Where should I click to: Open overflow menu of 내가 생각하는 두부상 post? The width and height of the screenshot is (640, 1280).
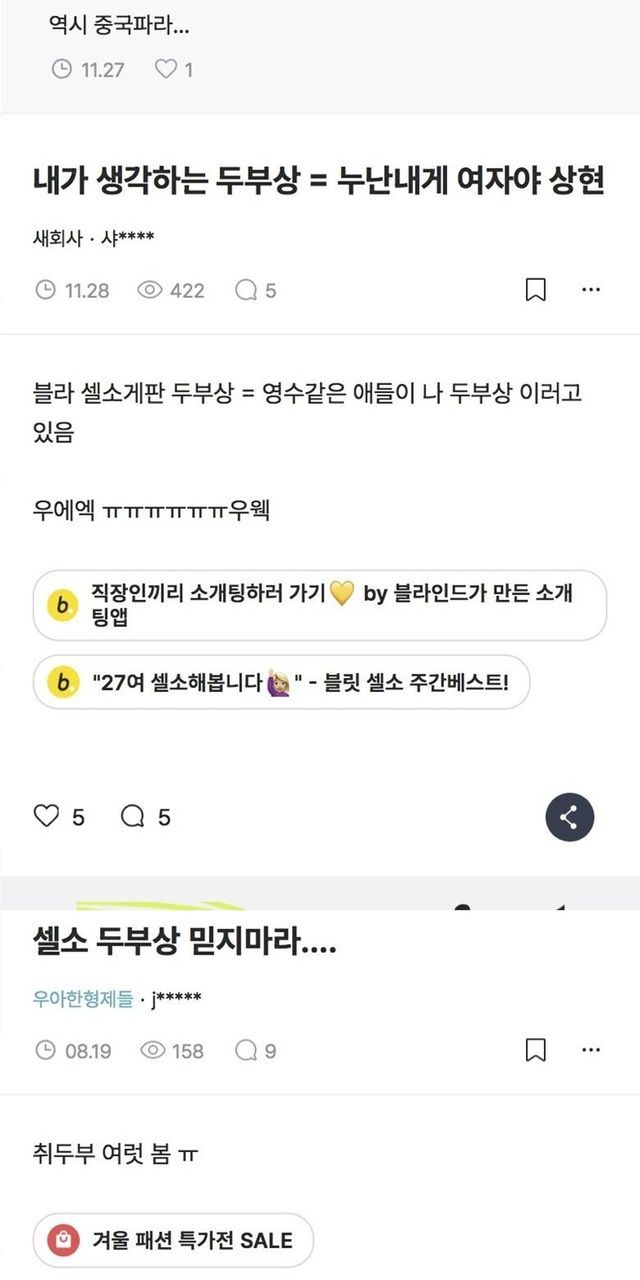591,290
